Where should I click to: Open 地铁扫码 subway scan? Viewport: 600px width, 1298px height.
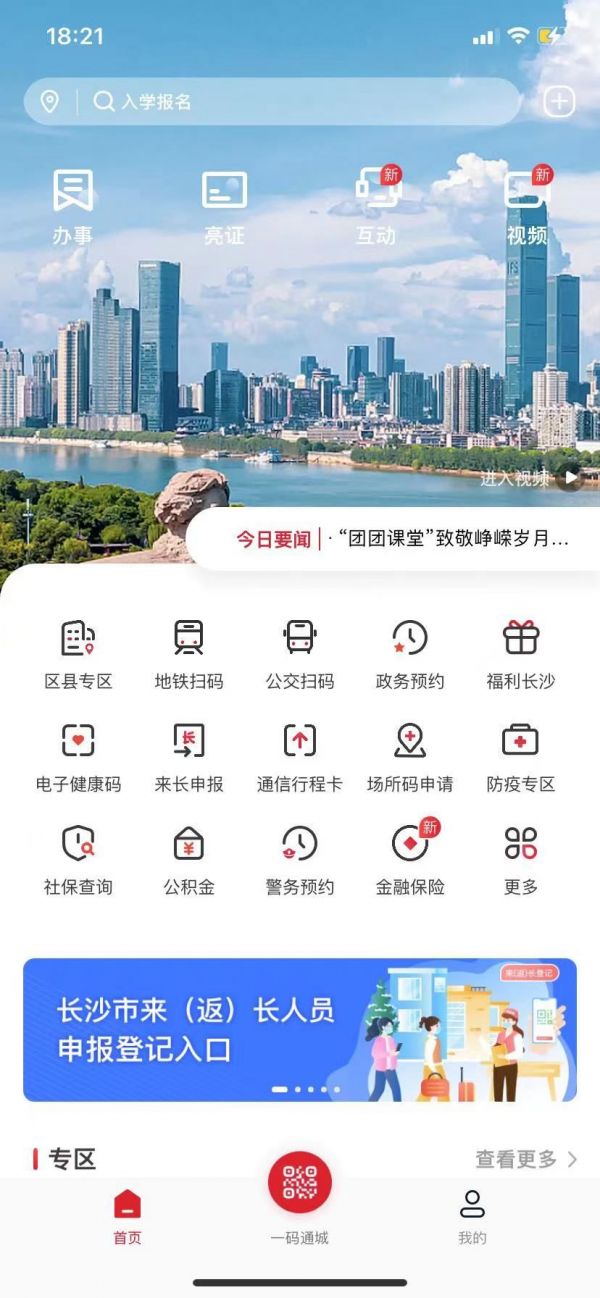point(189,655)
